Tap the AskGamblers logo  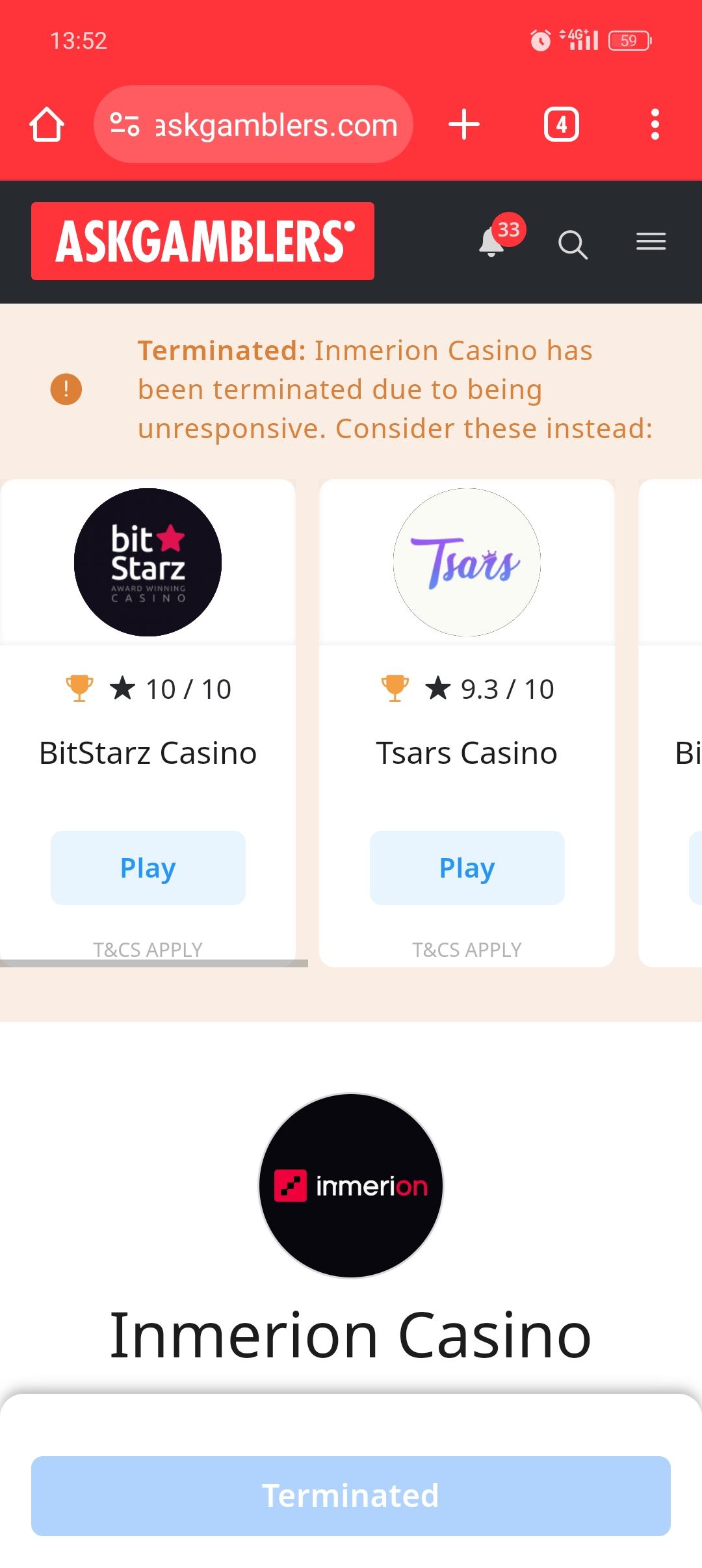203,241
